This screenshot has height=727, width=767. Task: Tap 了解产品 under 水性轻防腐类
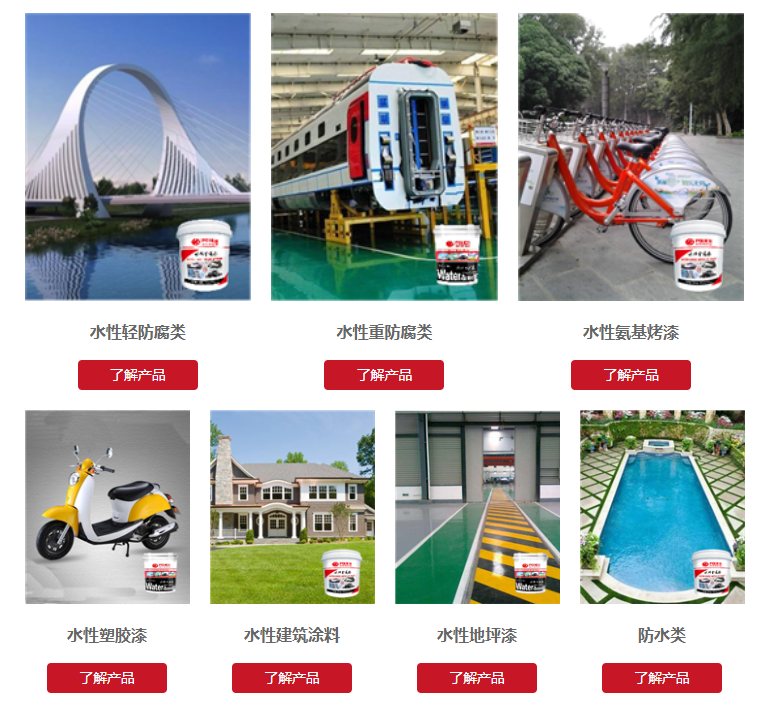click(138, 375)
